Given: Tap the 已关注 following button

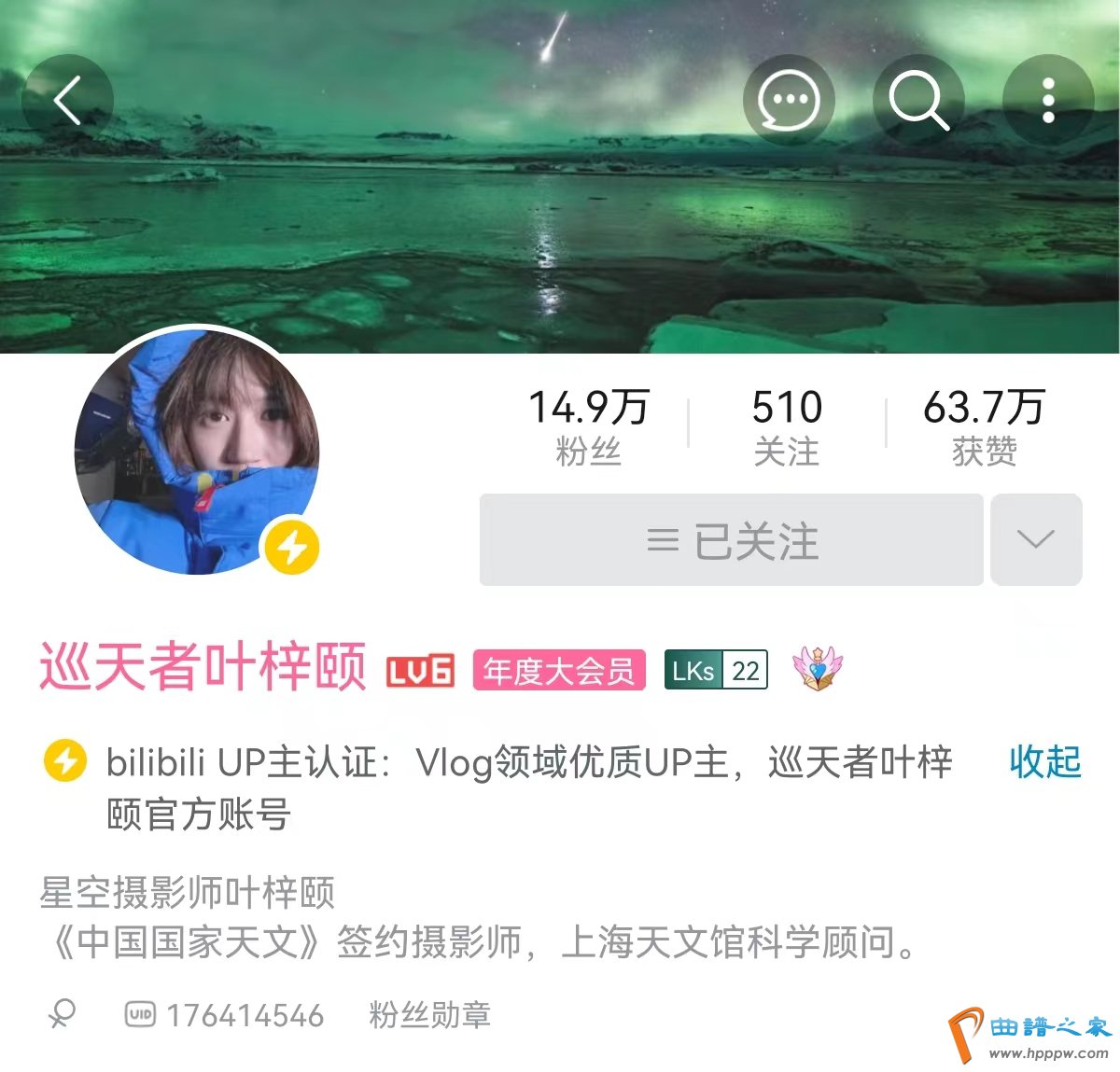Looking at the screenshot, I should click(732, 540).
